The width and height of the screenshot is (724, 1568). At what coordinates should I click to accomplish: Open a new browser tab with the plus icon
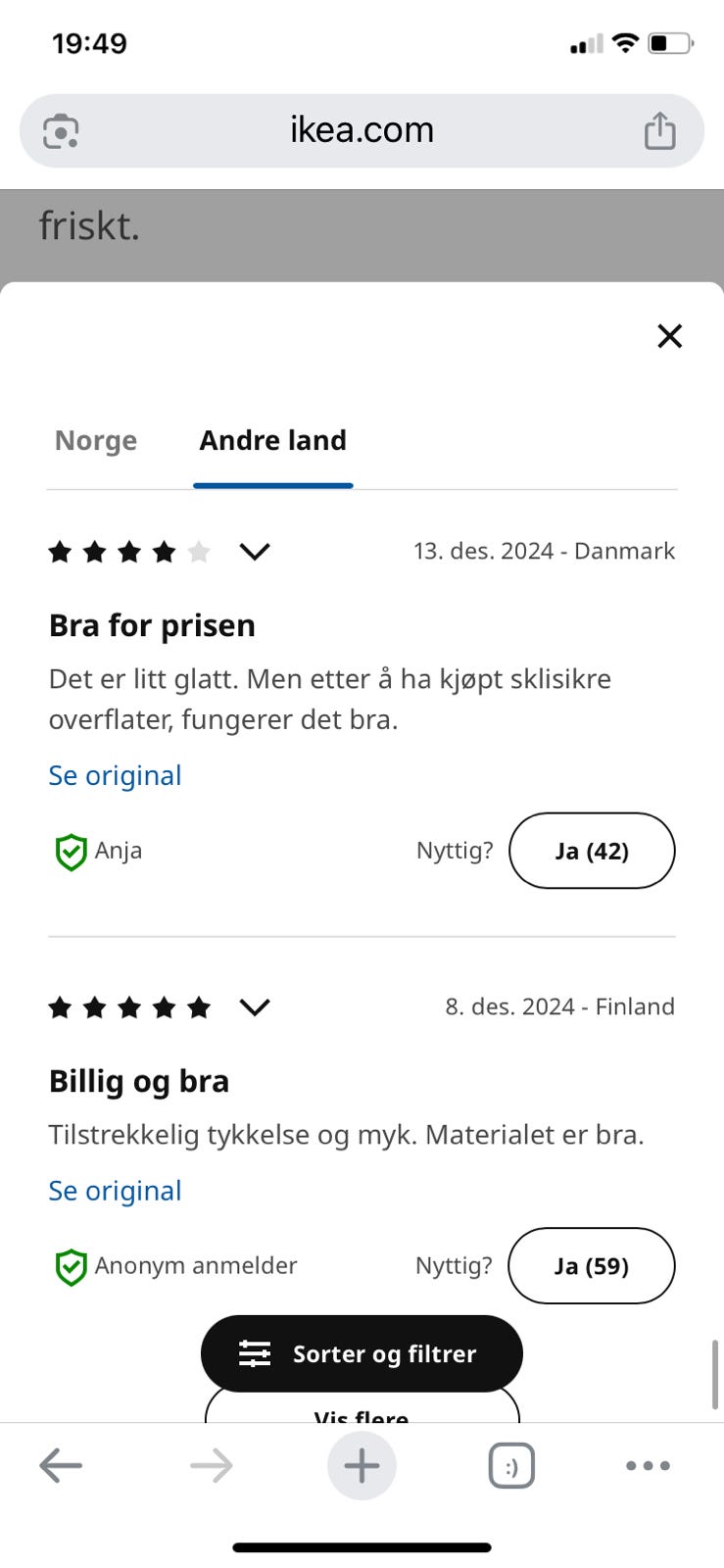click(362, 1465)
